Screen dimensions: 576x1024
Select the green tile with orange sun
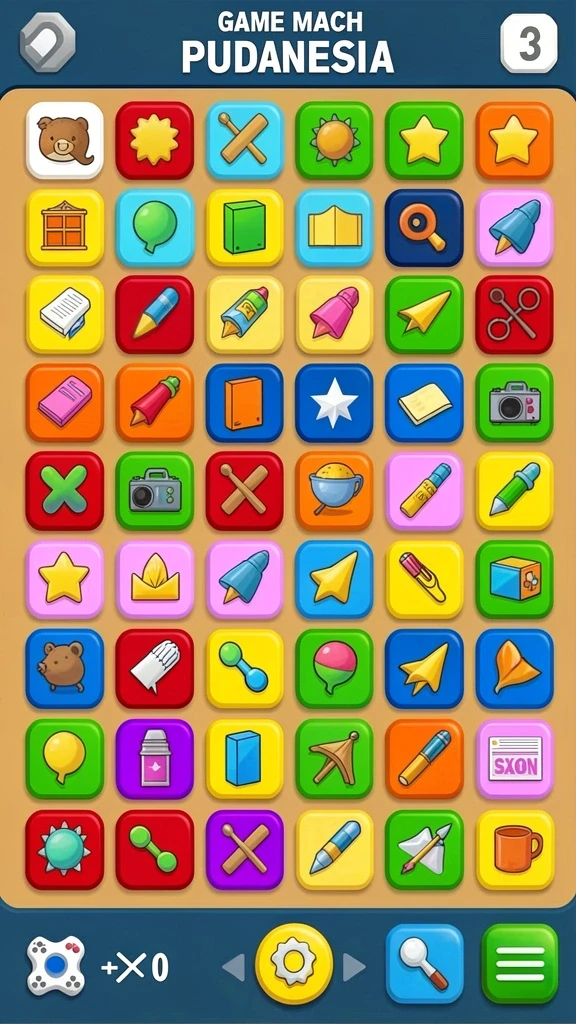coord(334,140)
